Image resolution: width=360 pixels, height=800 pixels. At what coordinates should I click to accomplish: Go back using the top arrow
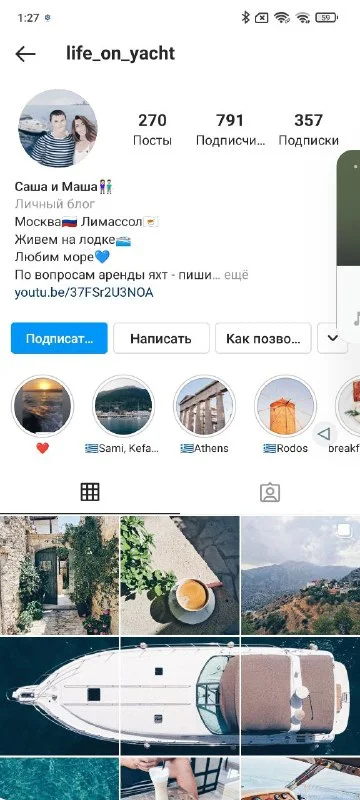click(25, 54)
